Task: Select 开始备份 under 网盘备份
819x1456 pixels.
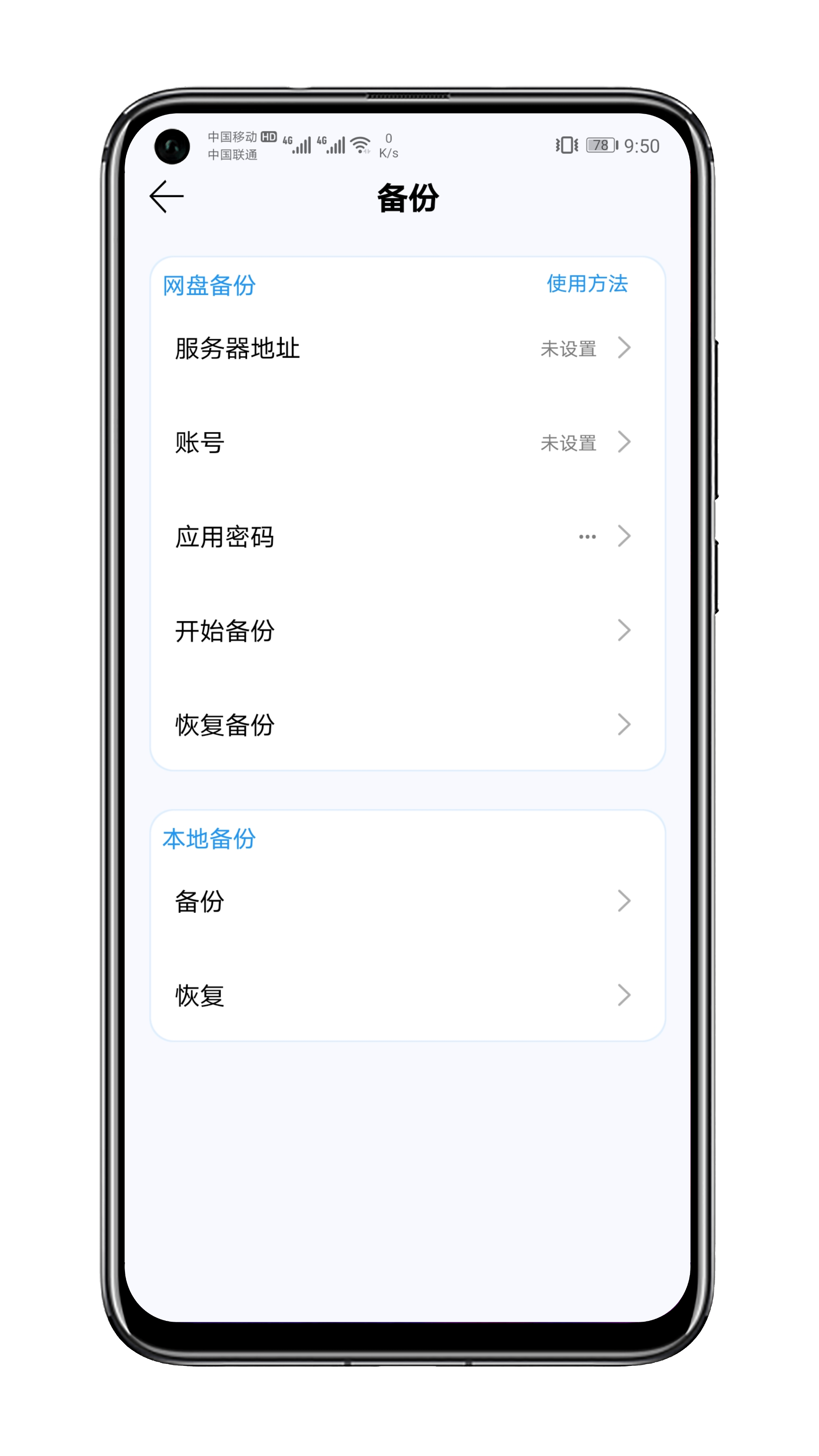Action: pyautogui.click(x=407, y=631)
